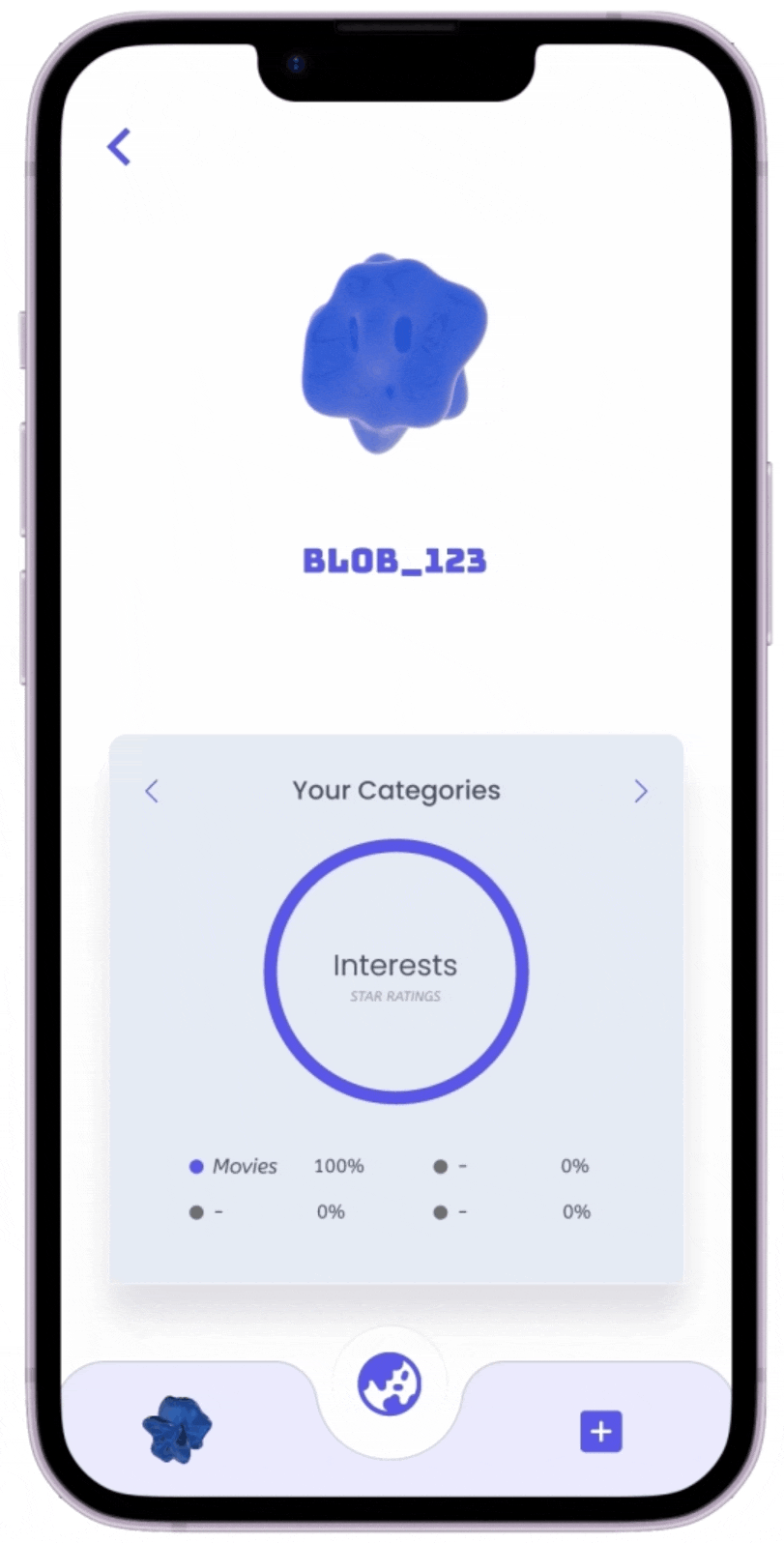Show the previous category card
Image resolution: width=784 pixels, height=1543 pixels.
[152, 792]
